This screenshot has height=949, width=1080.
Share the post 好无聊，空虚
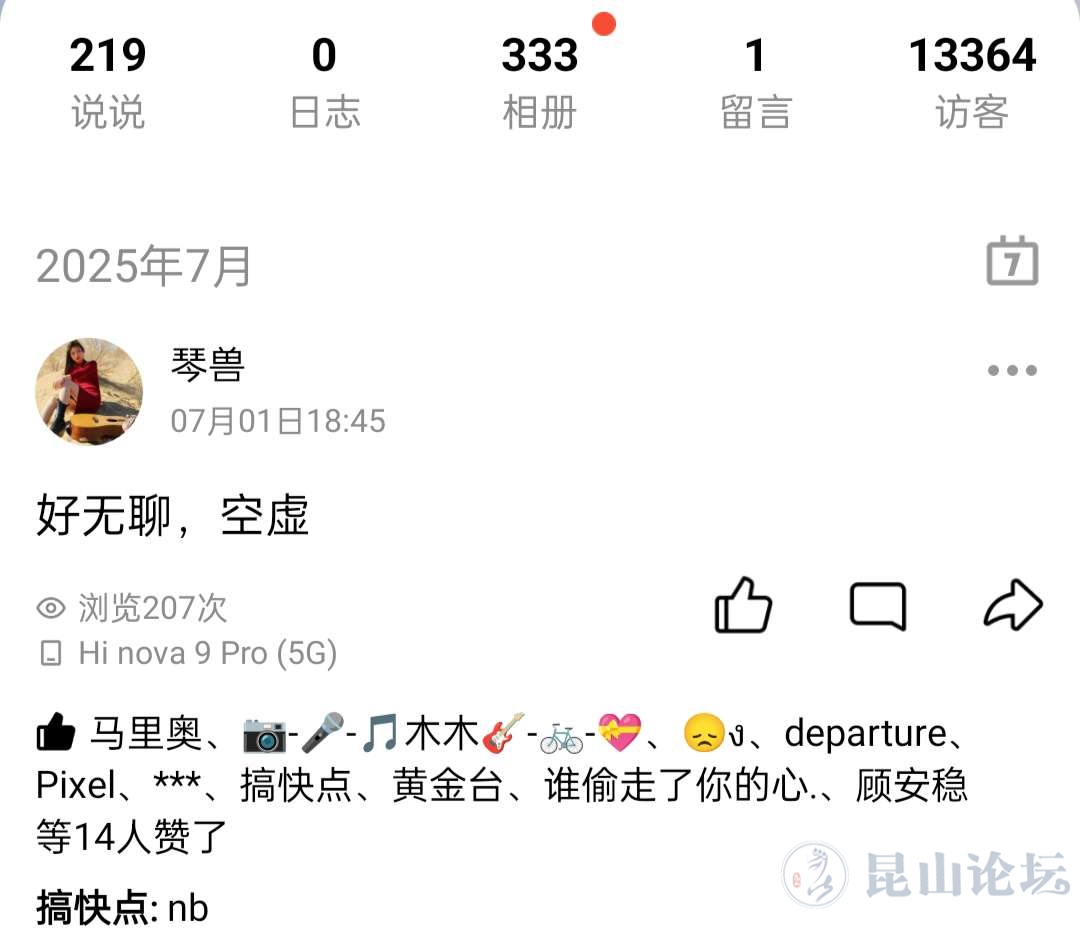[1013, 605]
